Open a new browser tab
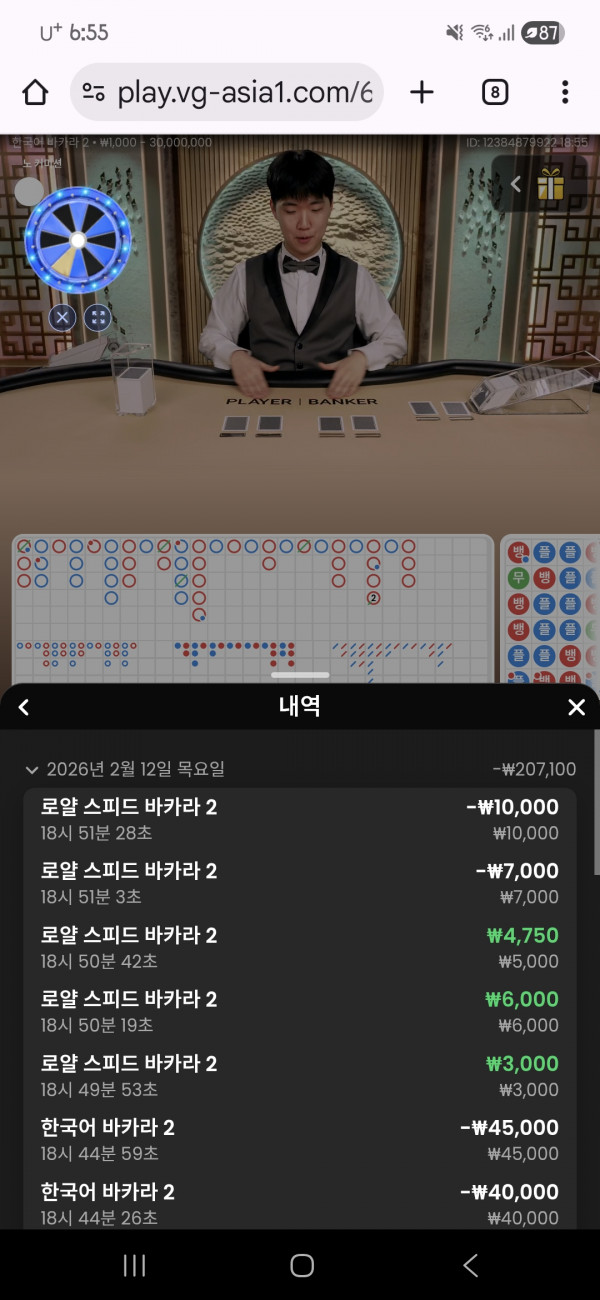The height and width of the screenshot is (1300, 600). 422,93
